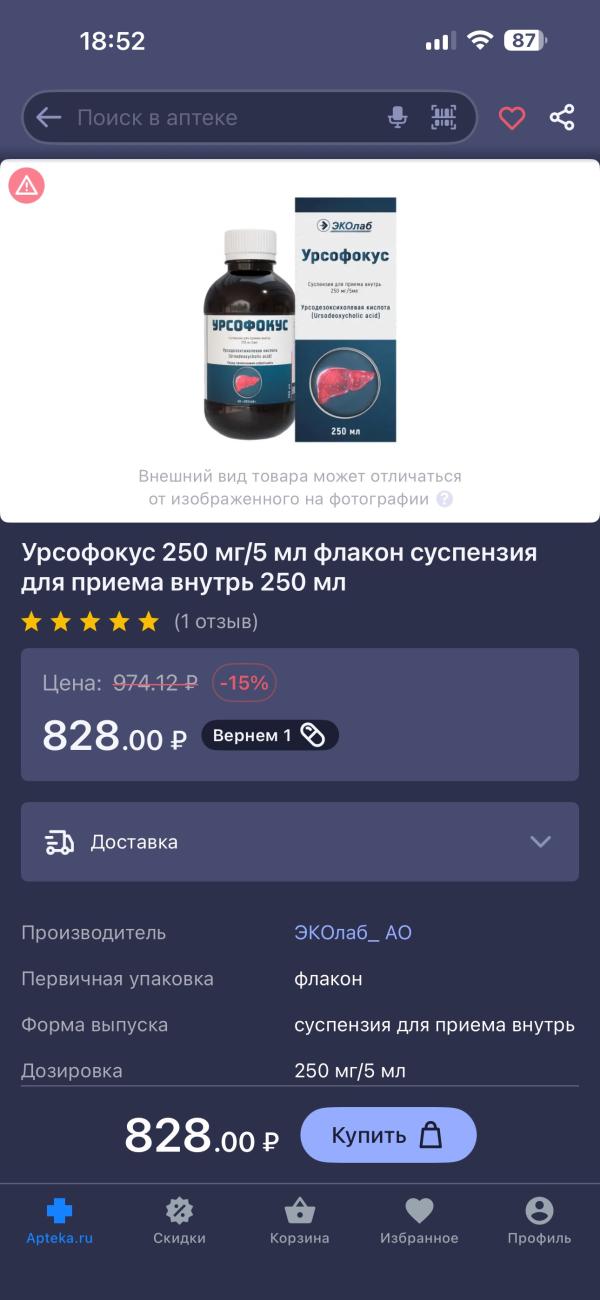Tap the Купить button
Image resolution: width=600 pixels, height=1300 pixels.
tap(388, 1135)
